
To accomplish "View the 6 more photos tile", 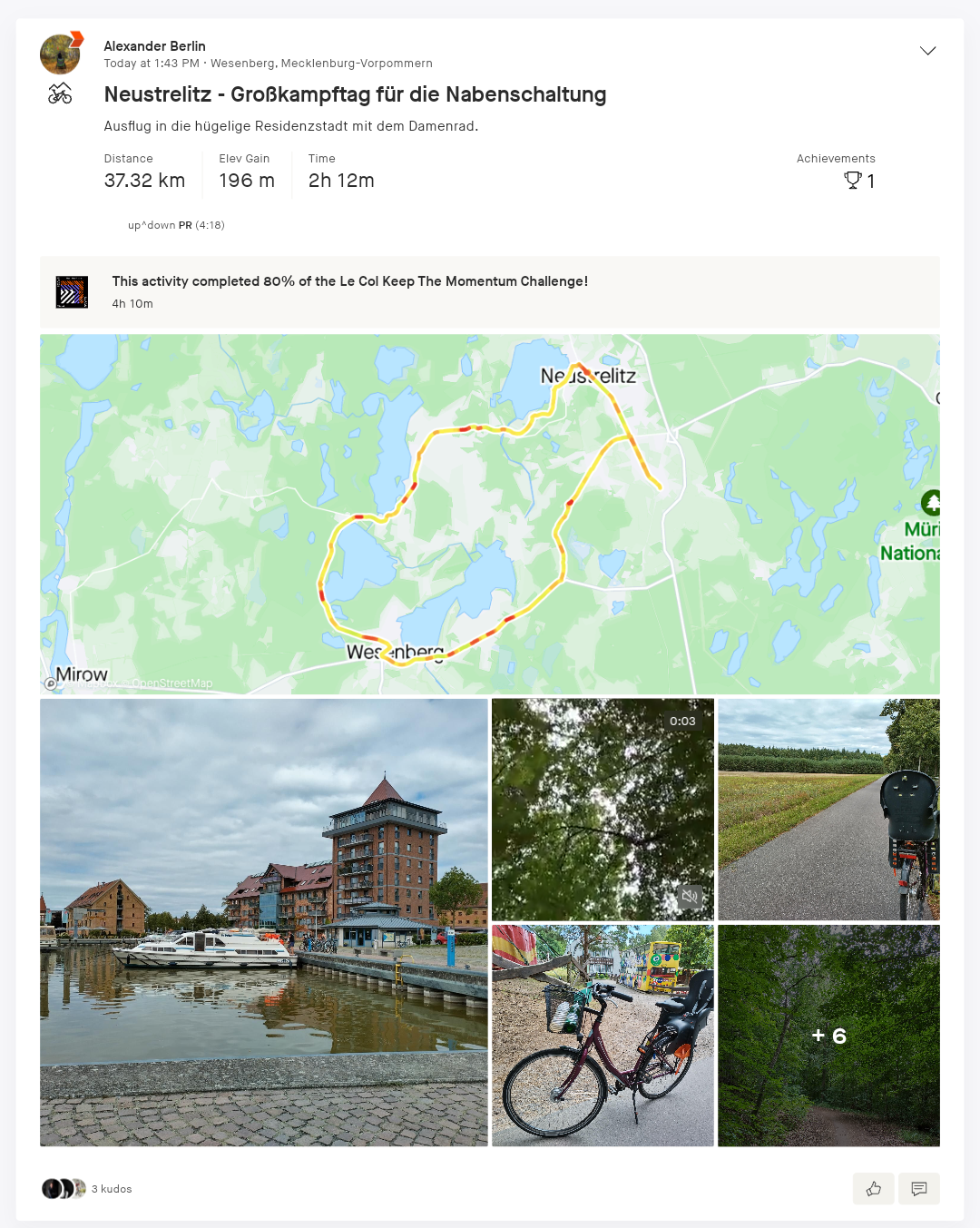I will coord(828,1036).
